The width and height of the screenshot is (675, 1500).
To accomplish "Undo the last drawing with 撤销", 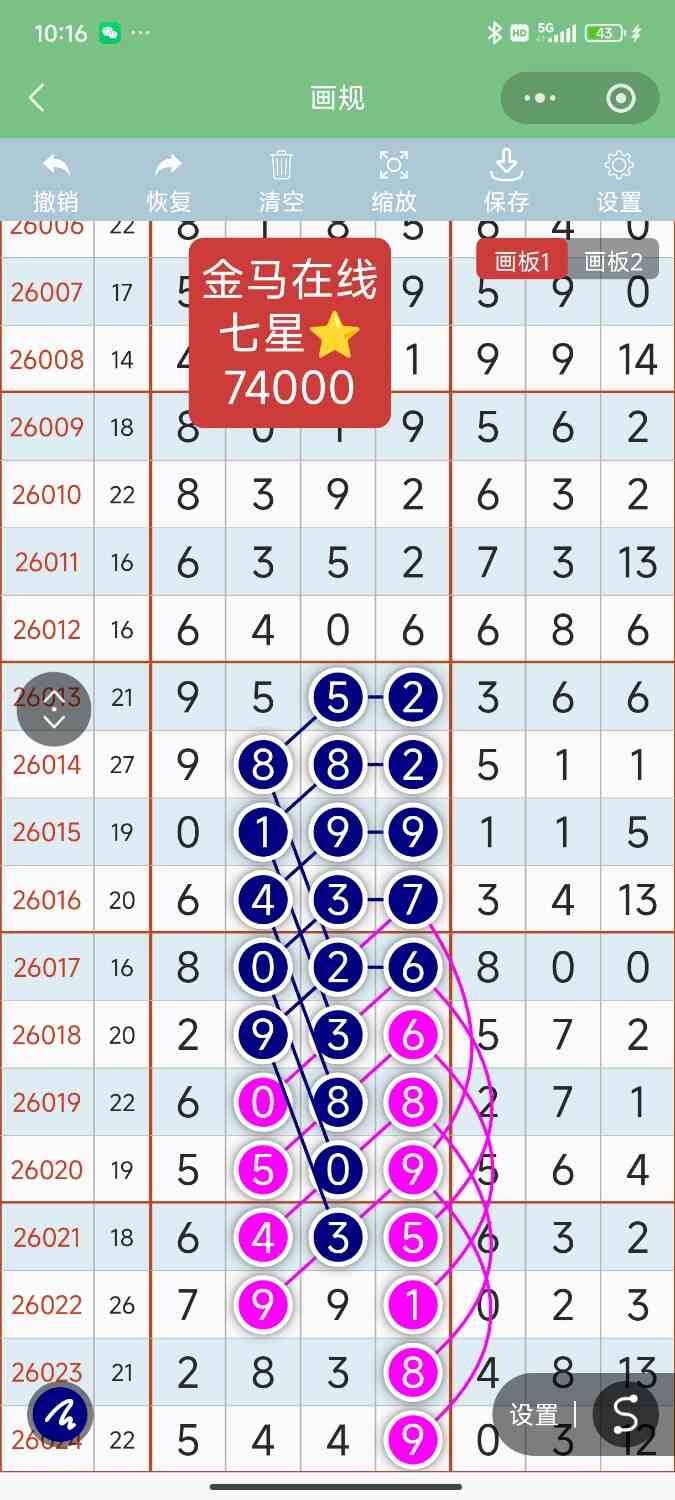I will click(x=56, y=181).
